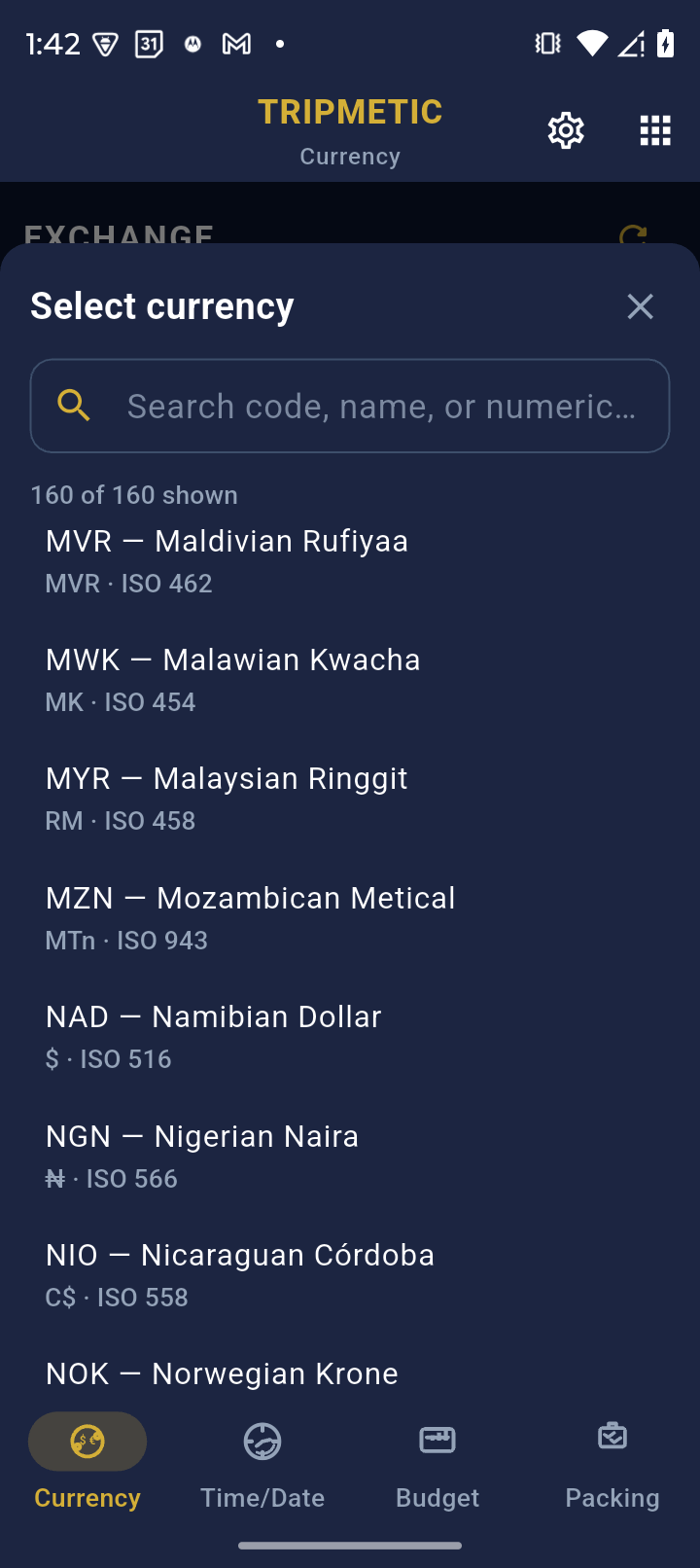The width and height of the screenshot is (700, 1568).
Task: Open settings gear icon
Action: pyautogui.click(x=566, y=130)
